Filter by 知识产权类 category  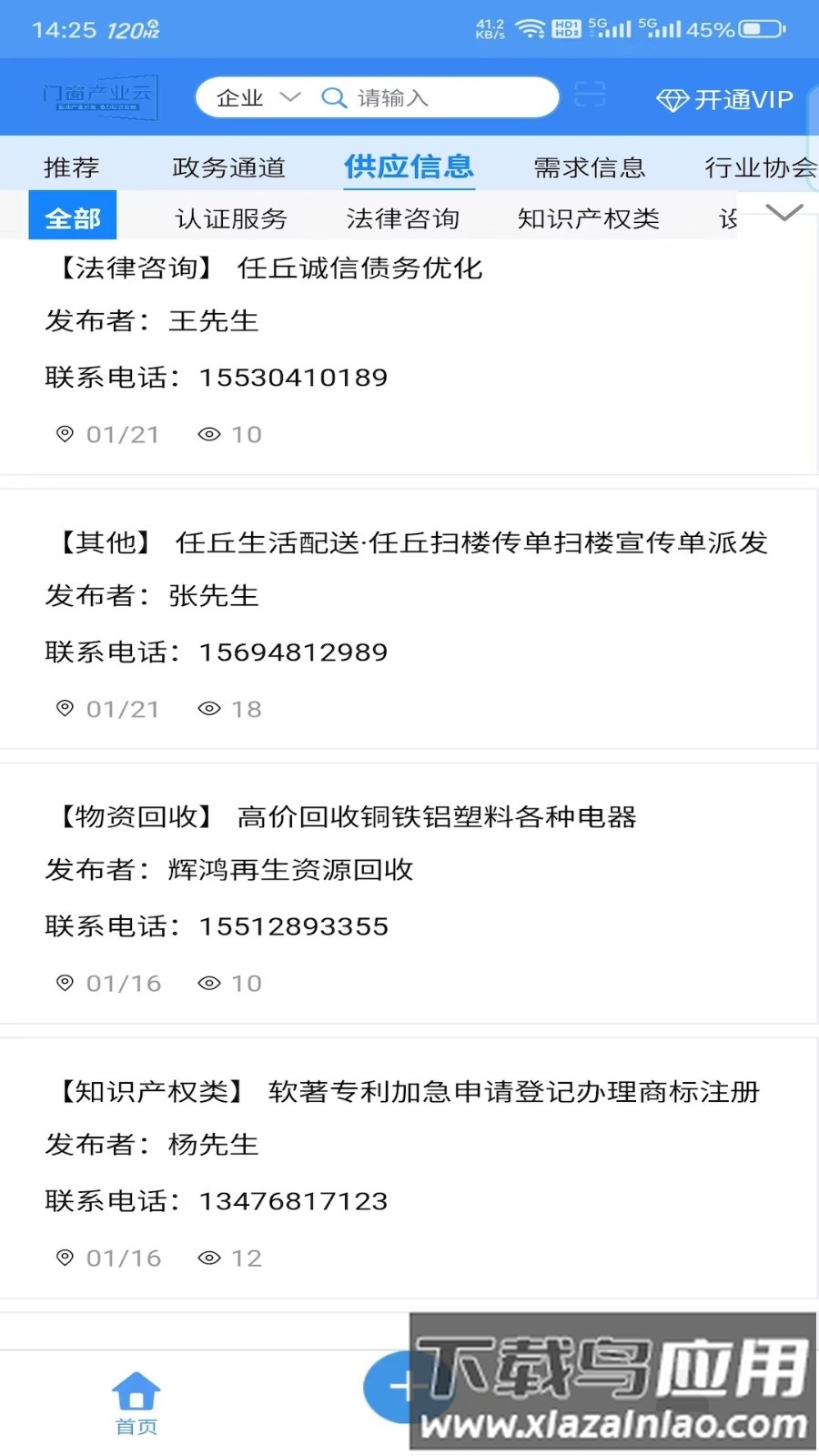[588, 218]
